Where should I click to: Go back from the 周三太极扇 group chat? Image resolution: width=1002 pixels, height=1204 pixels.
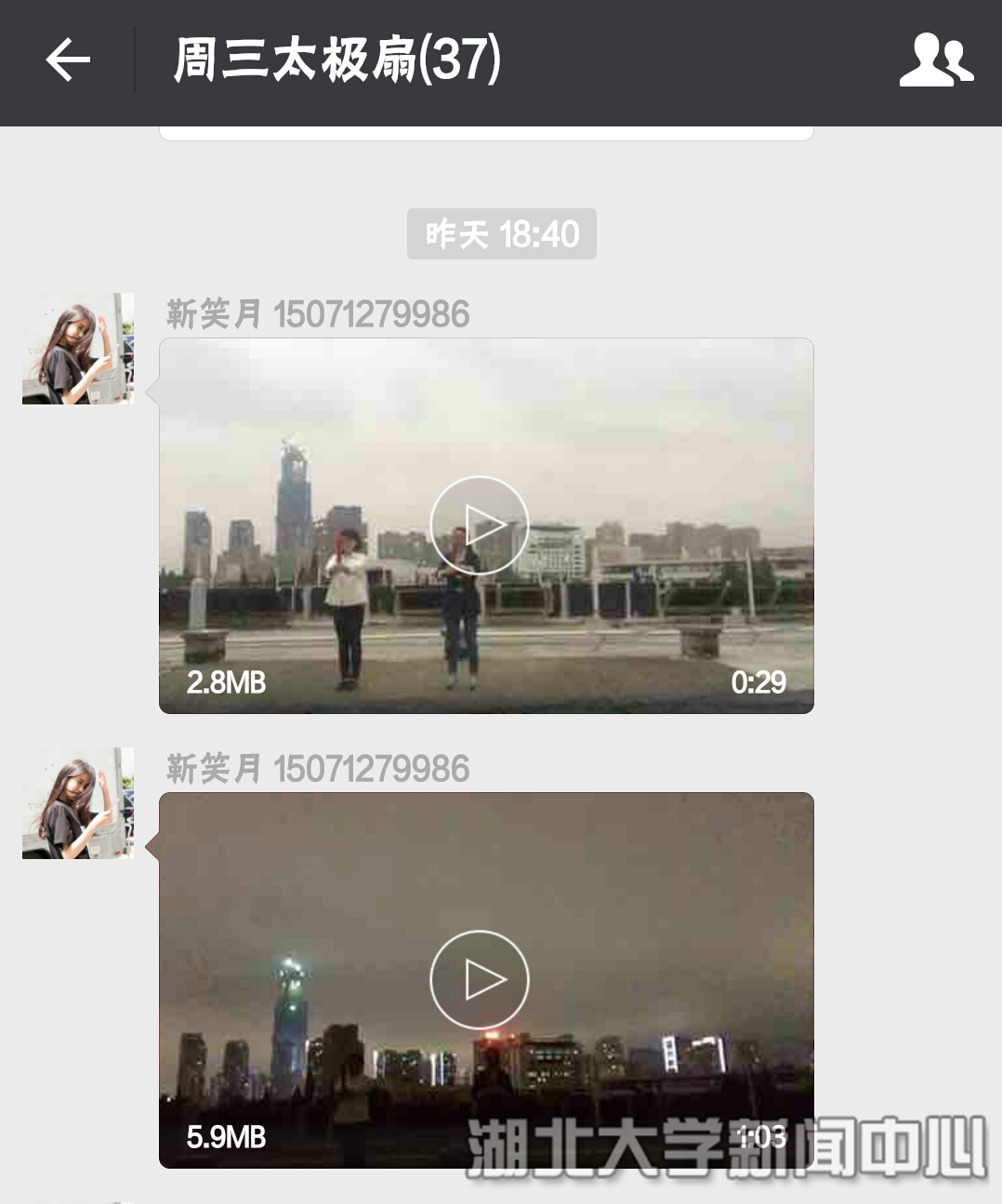point(68,61)
